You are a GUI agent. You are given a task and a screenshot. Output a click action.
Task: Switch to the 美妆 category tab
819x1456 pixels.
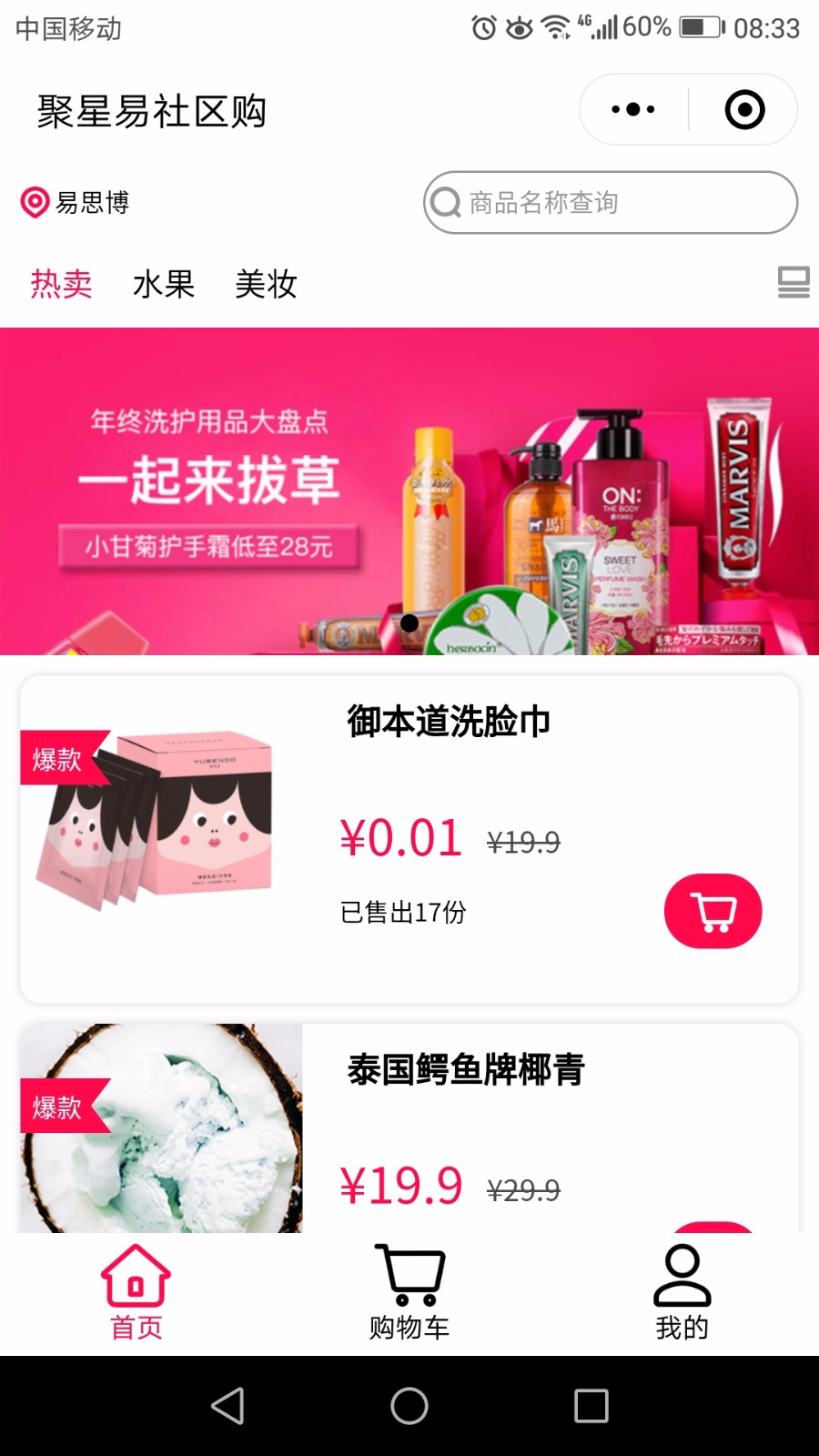point(266,285)
